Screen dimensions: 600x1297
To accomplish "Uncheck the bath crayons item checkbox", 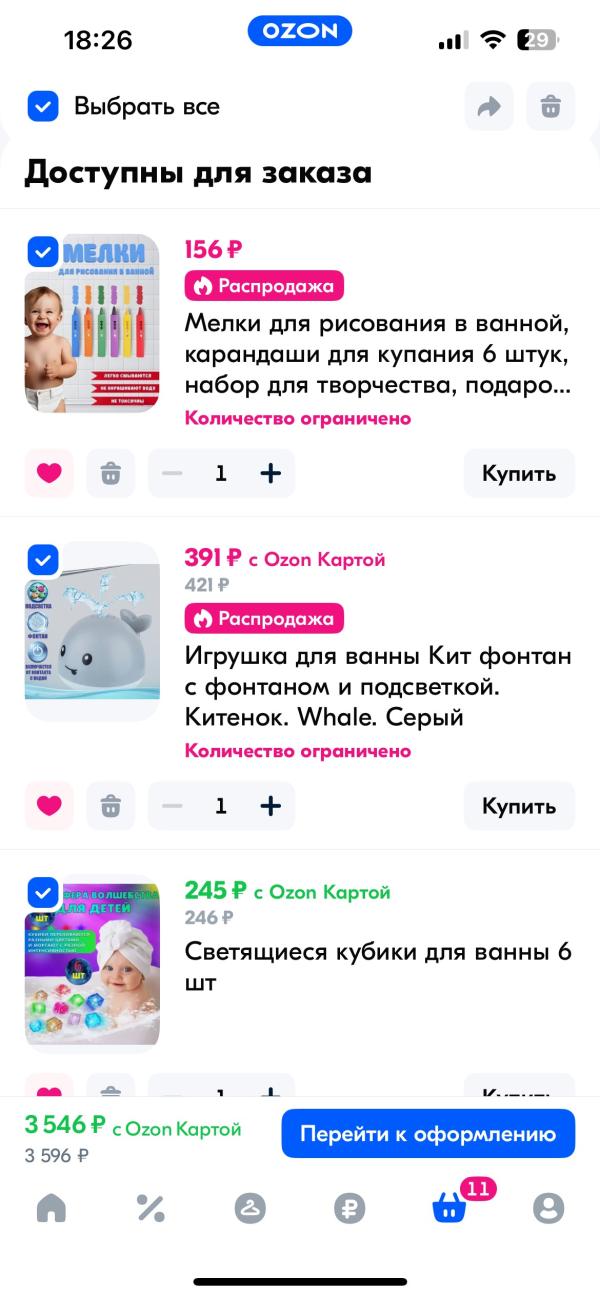I will [x=42, y=252].
